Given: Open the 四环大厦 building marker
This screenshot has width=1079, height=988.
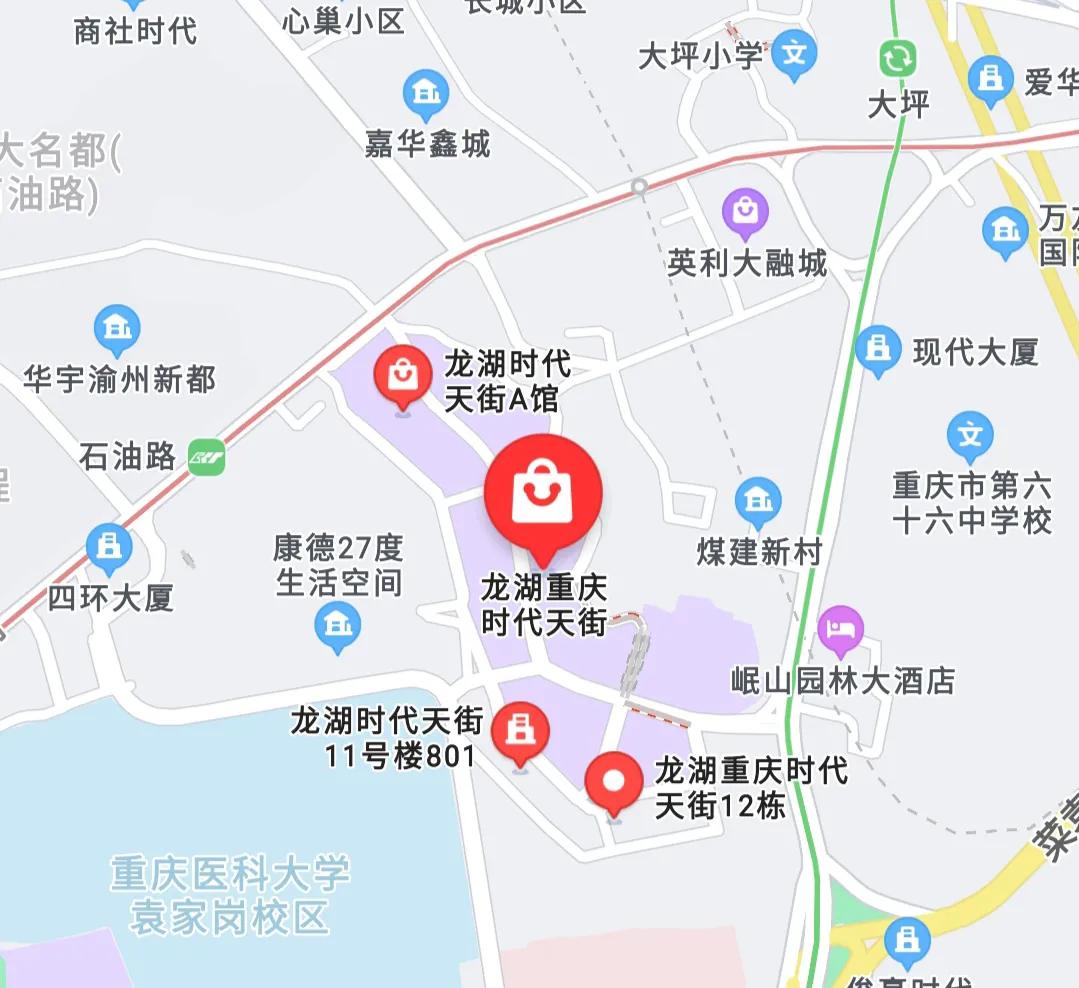Looking at the screenshot, I should (x=109, y=547).
